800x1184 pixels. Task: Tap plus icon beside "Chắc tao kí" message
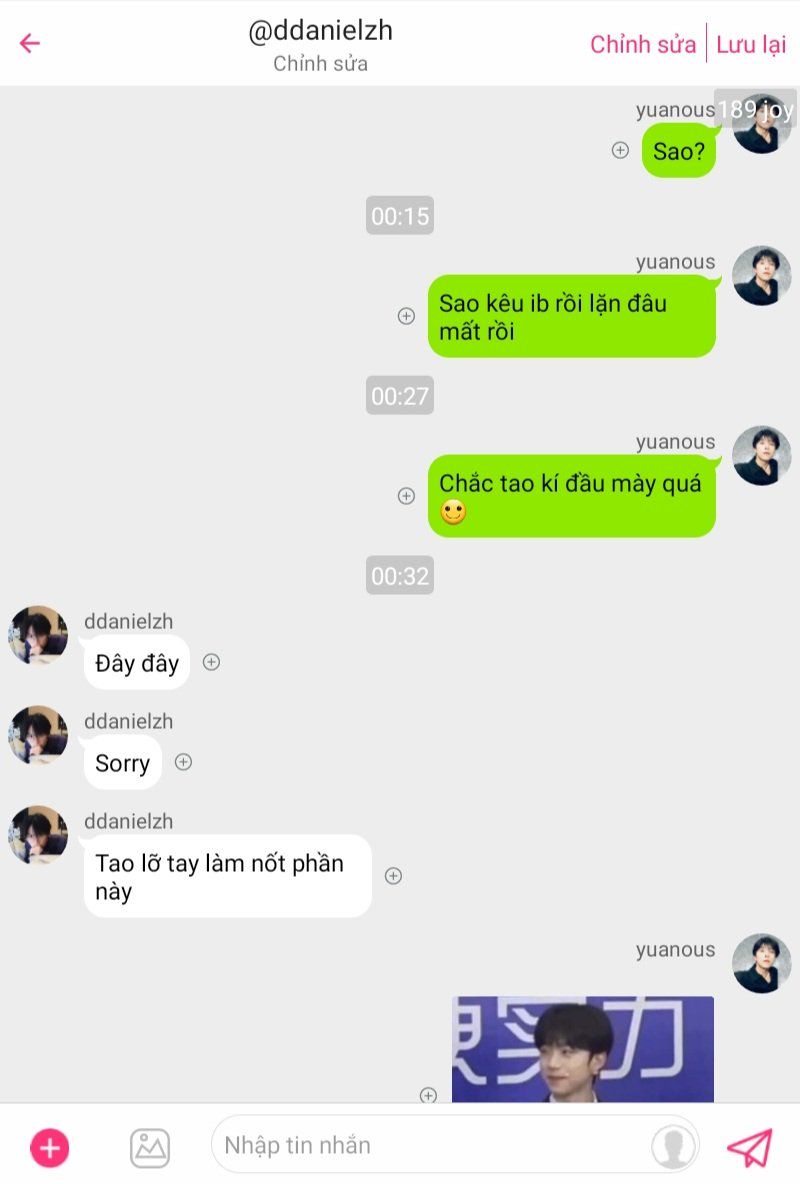406,496
